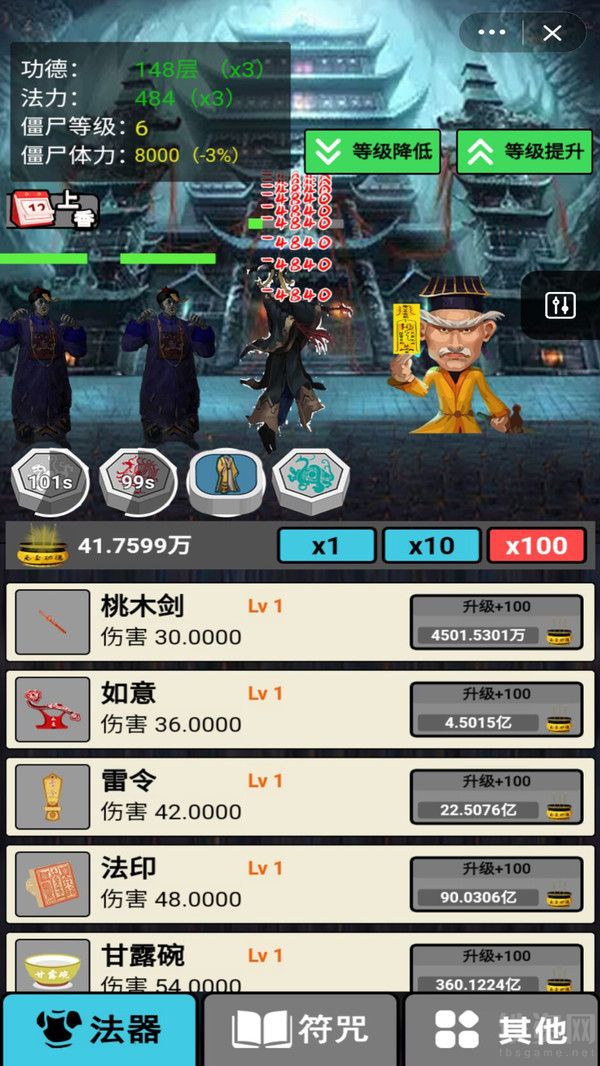This screenshot has width=600, height=1066.
Task: Switch to the 其他 tab
Action: click(501, 1030)
